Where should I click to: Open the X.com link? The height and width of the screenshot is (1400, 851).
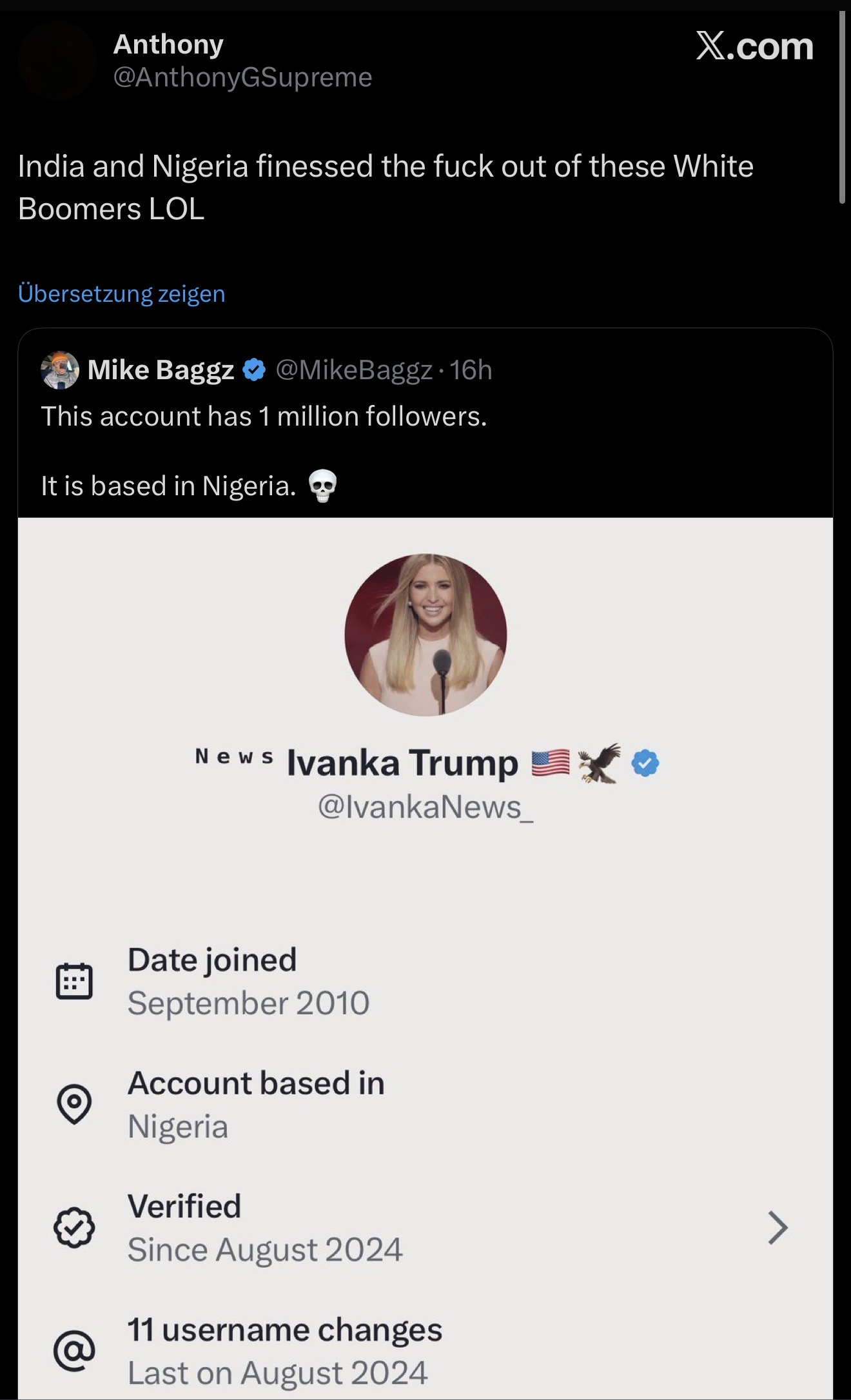tap(754, 46)
